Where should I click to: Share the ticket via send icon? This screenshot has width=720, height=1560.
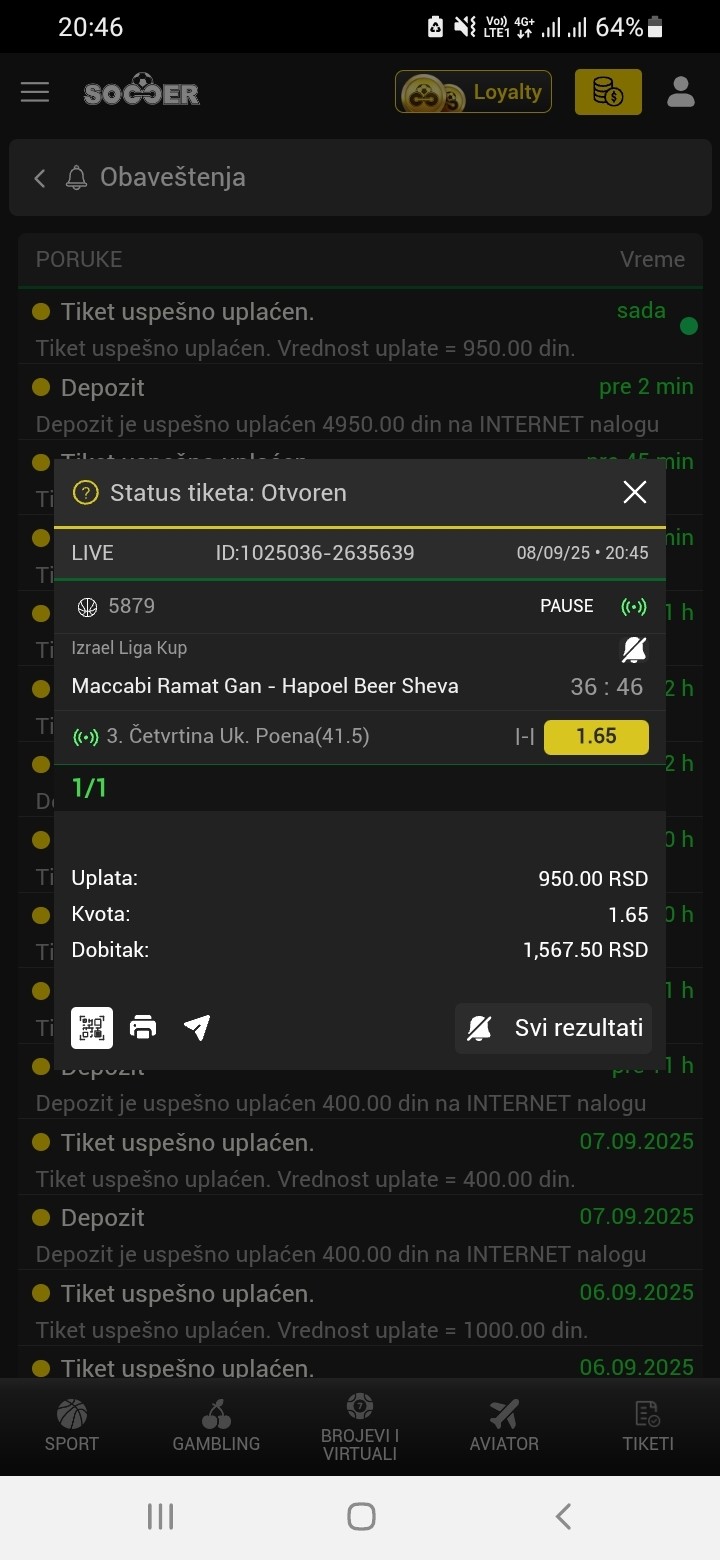pyautogui.click(x=197, y=1027)
